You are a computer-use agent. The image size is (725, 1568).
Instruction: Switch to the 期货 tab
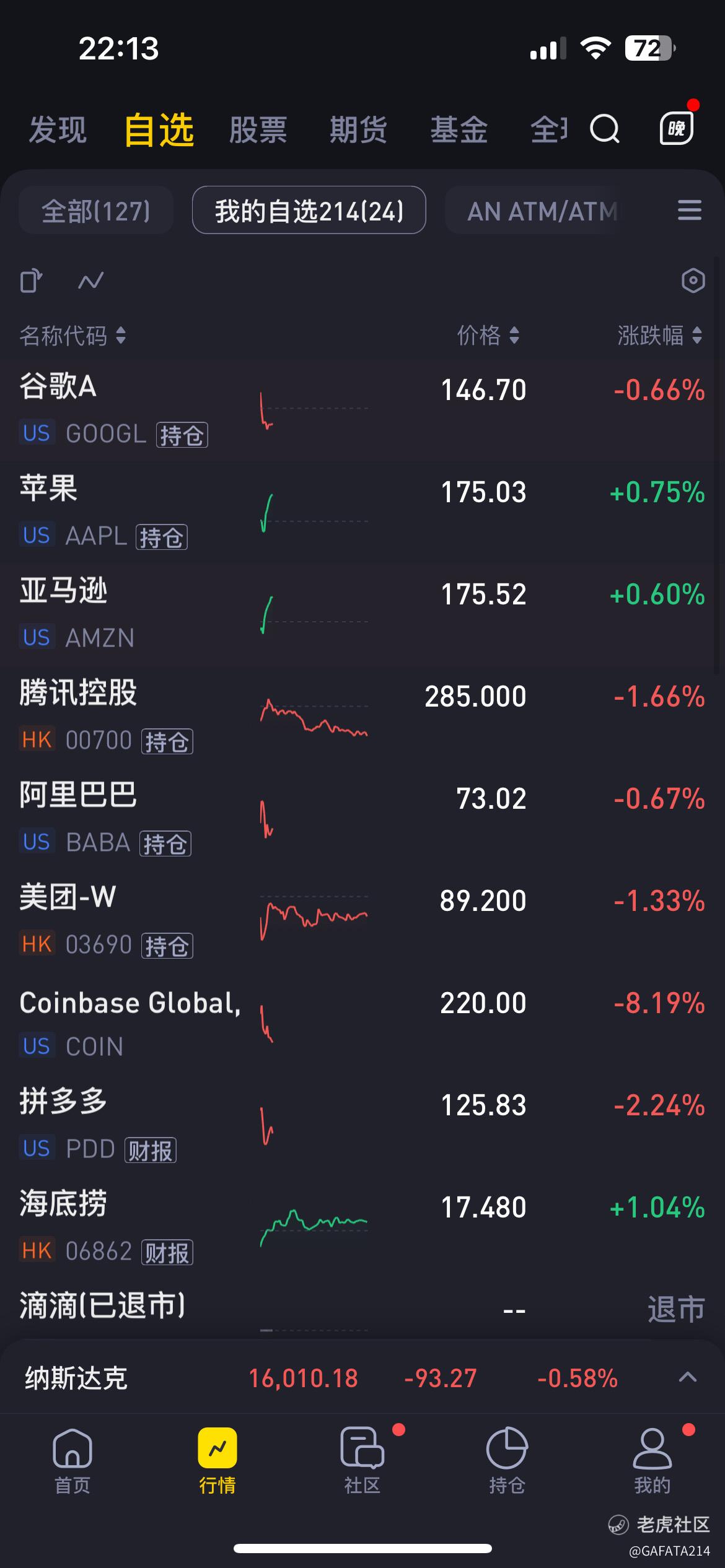[358, 130]
